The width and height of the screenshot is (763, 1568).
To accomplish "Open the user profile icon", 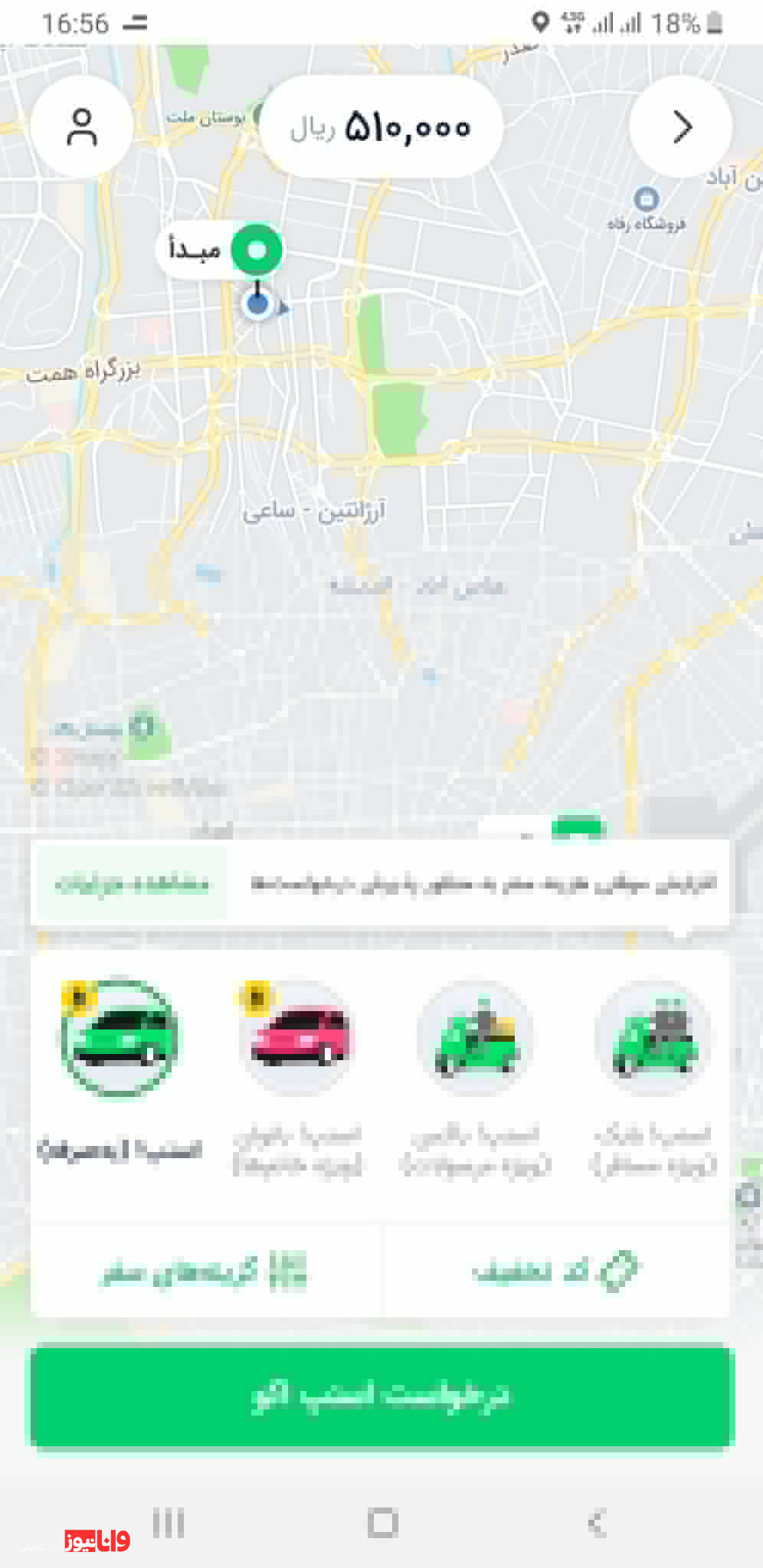I will (x=81, y=127).
